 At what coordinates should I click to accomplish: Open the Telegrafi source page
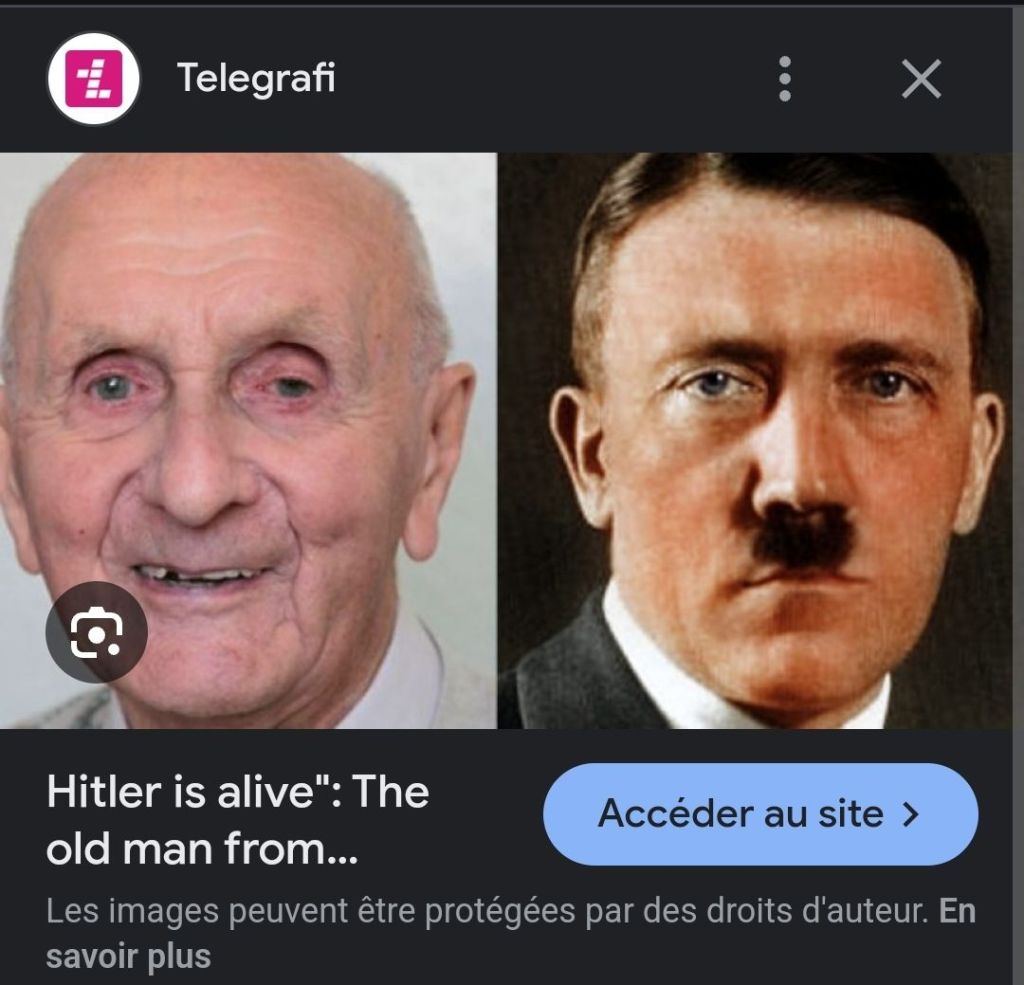pos(255,78)
